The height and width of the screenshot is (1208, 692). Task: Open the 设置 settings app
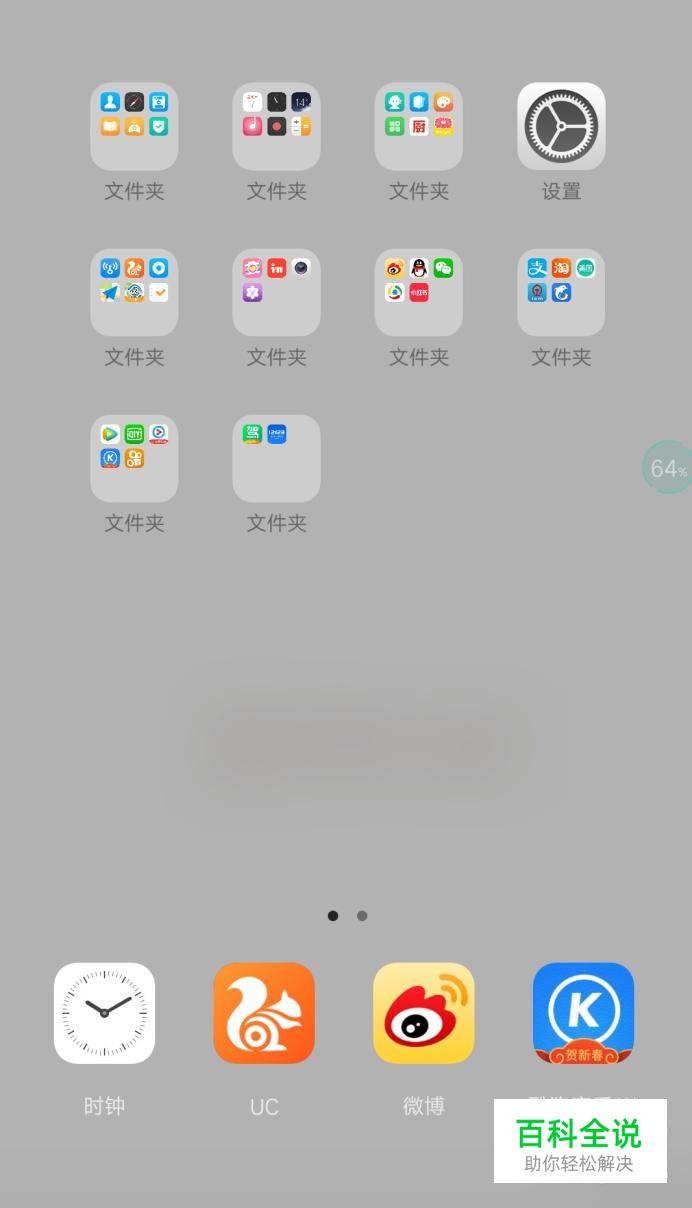[561, 127]
